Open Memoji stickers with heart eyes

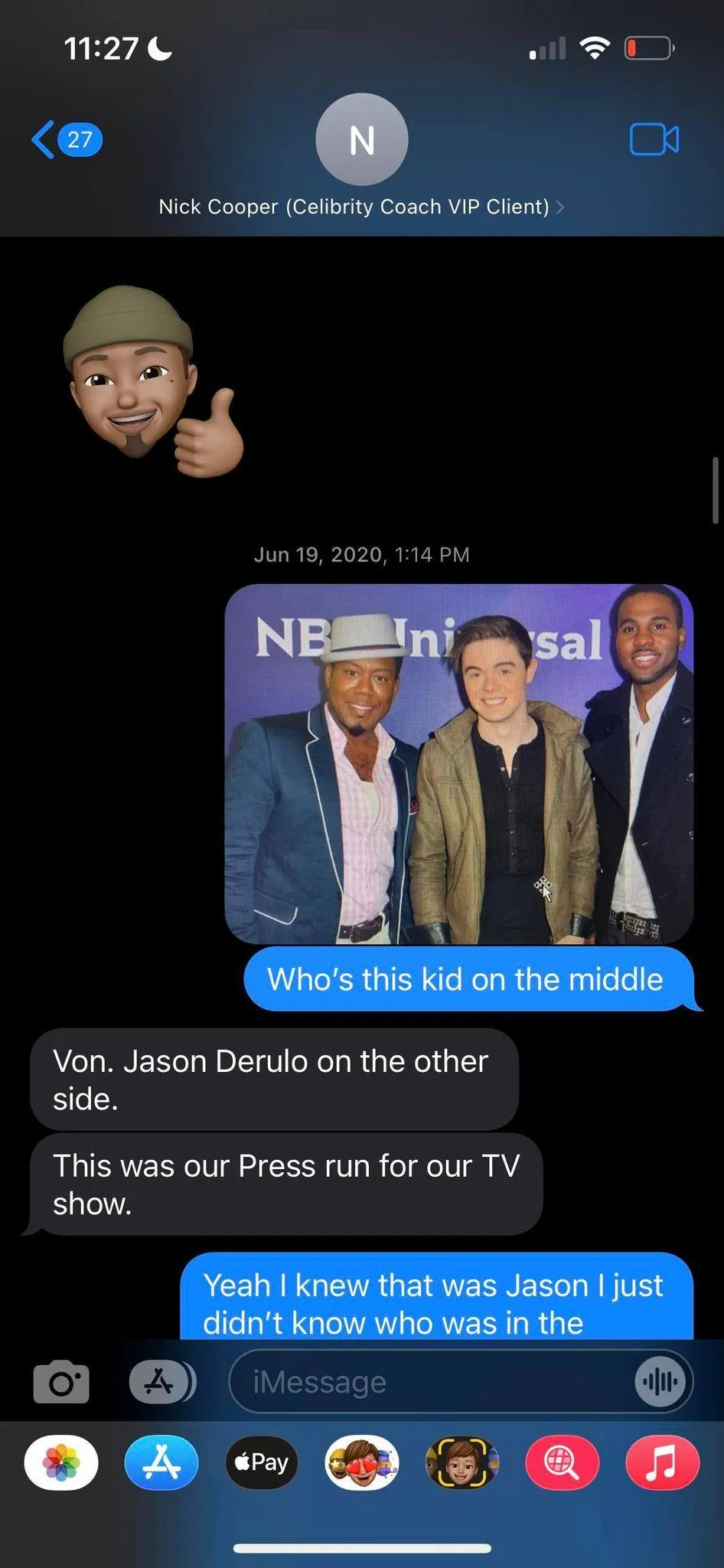click(362, 1462)
